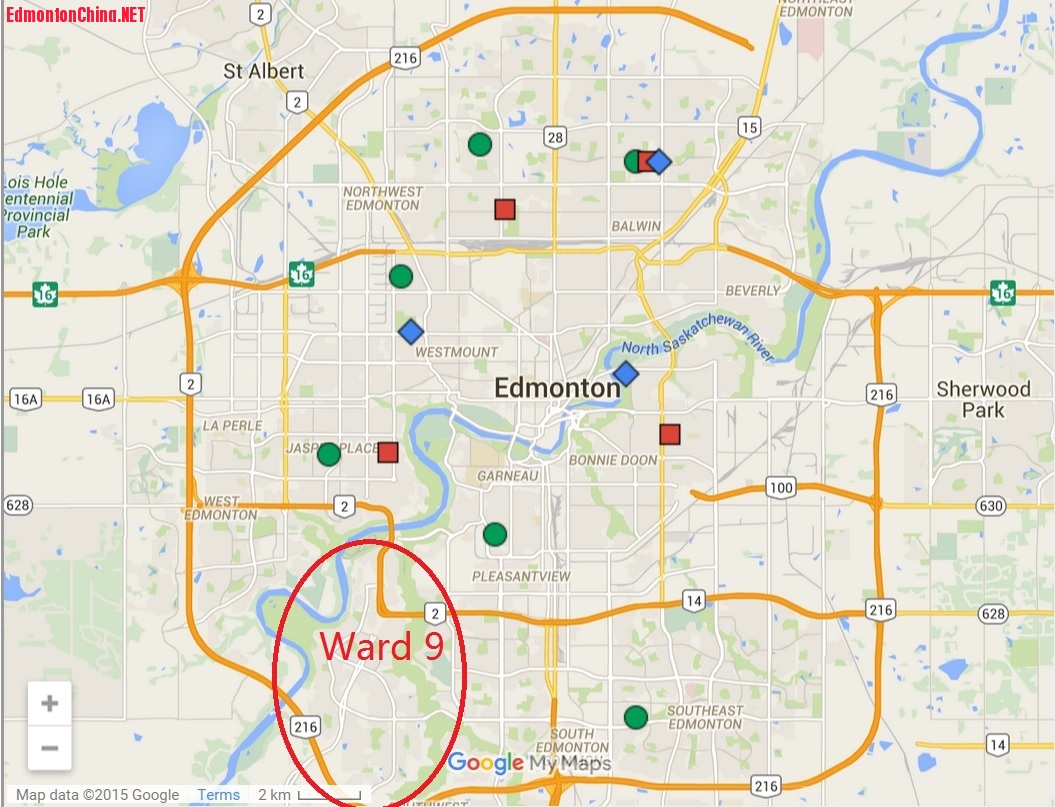Select the blue diamond marker near Westmount
The image size is (1055, 807).
click(411, 331)
